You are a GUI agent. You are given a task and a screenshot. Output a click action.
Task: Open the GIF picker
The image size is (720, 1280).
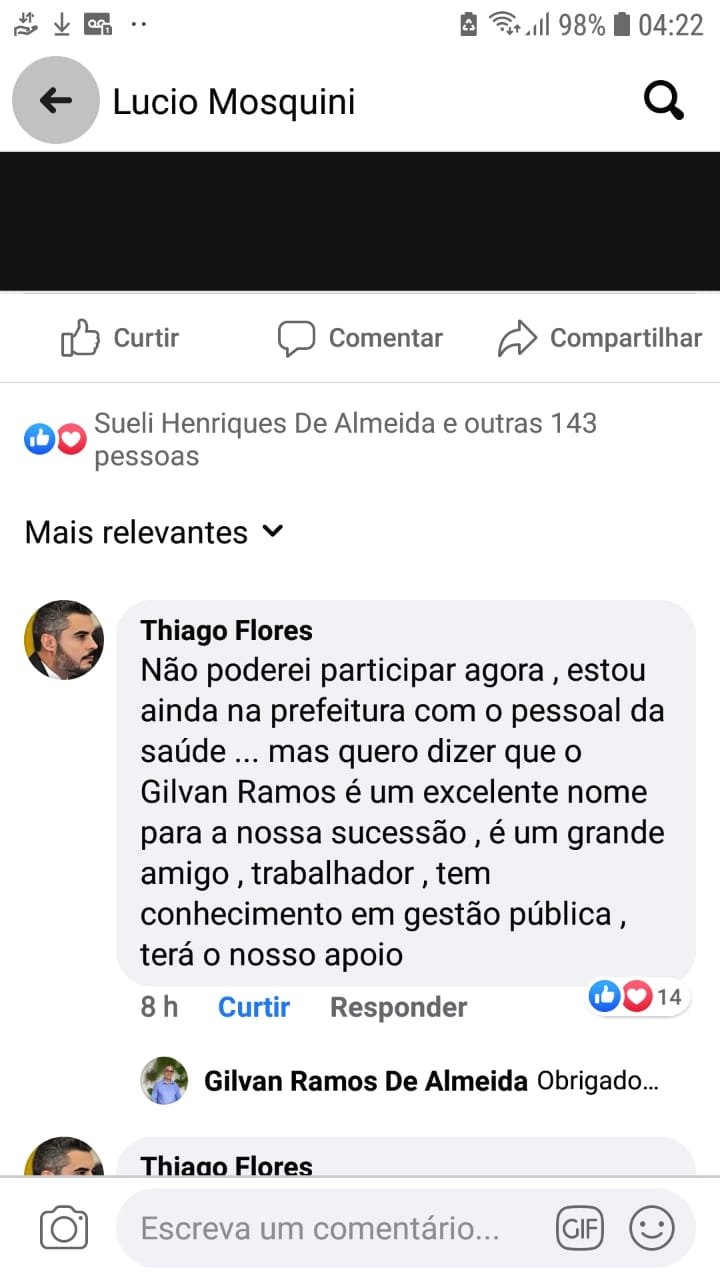click(x=581, y=1228)
